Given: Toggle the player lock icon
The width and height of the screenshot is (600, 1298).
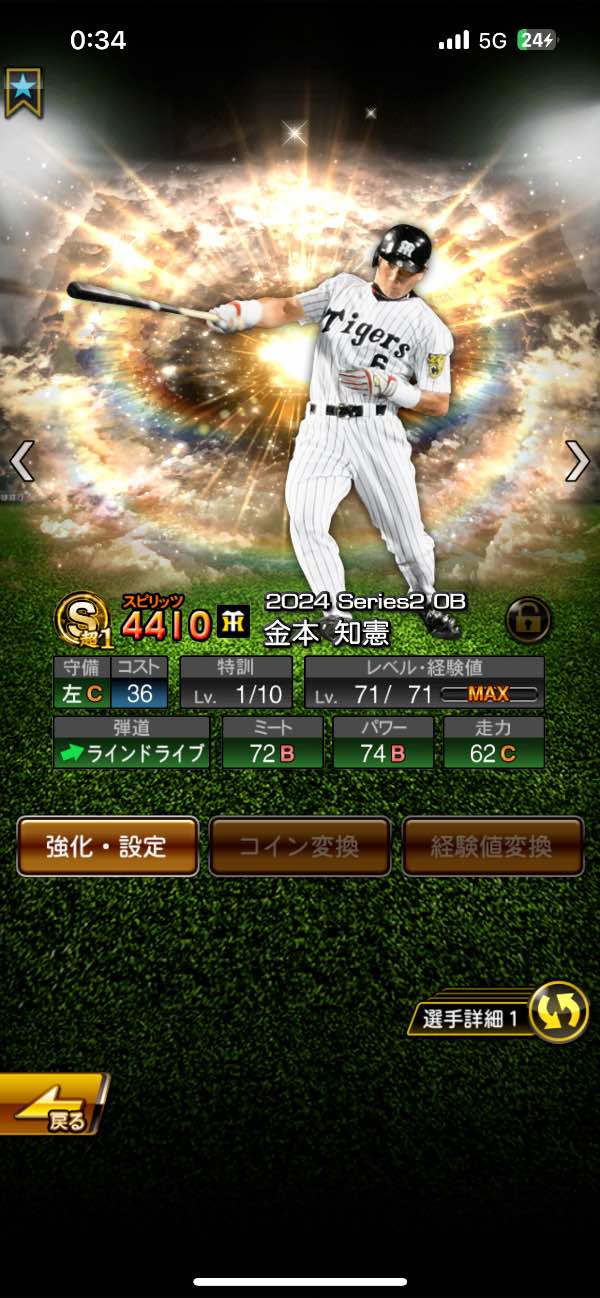Looking at the screenshot, I should (528, 620).
